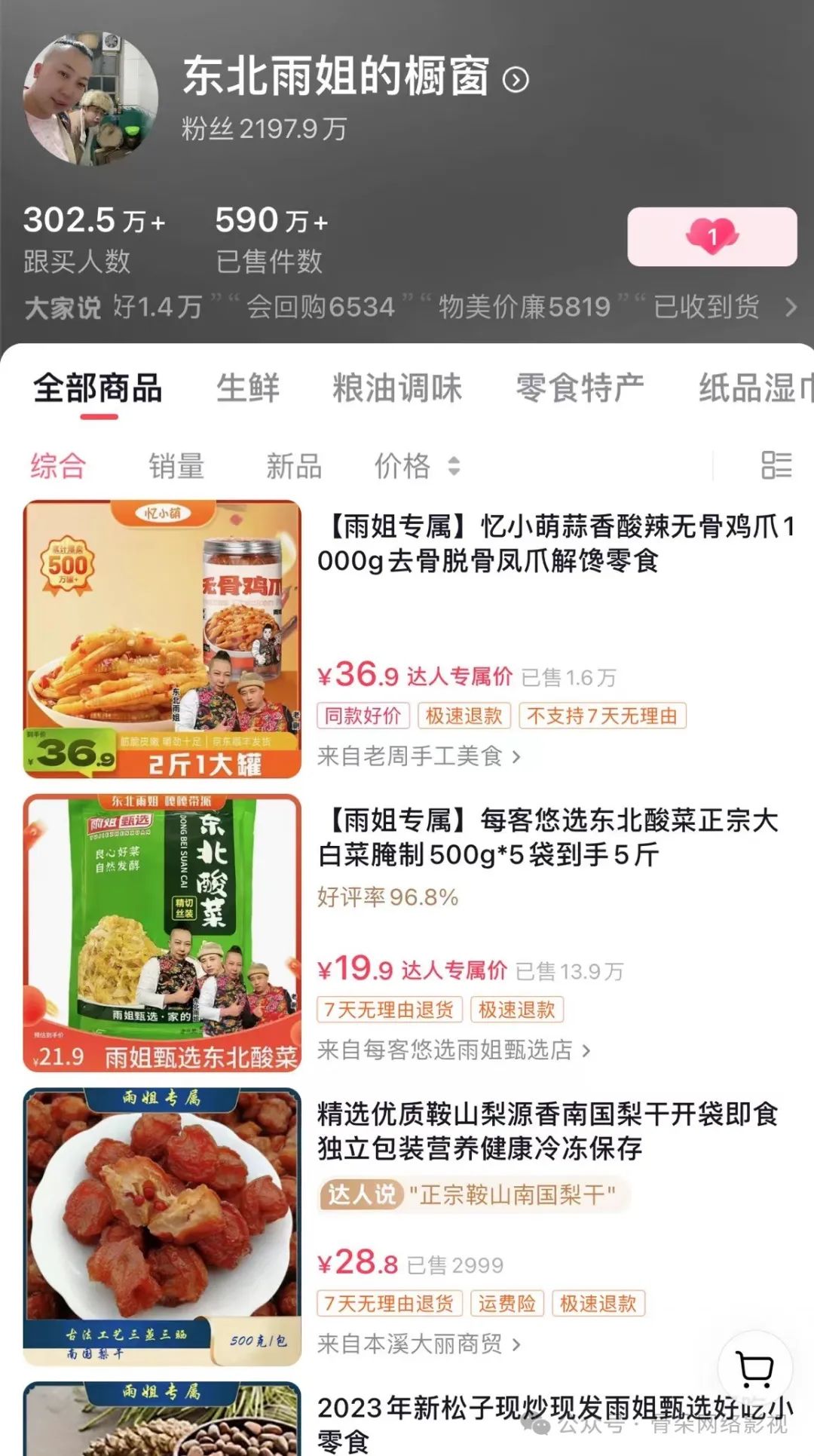Switch to the 生鲜 tab
This screenshot has width=814, height=1456.
[x=247, y=388]
